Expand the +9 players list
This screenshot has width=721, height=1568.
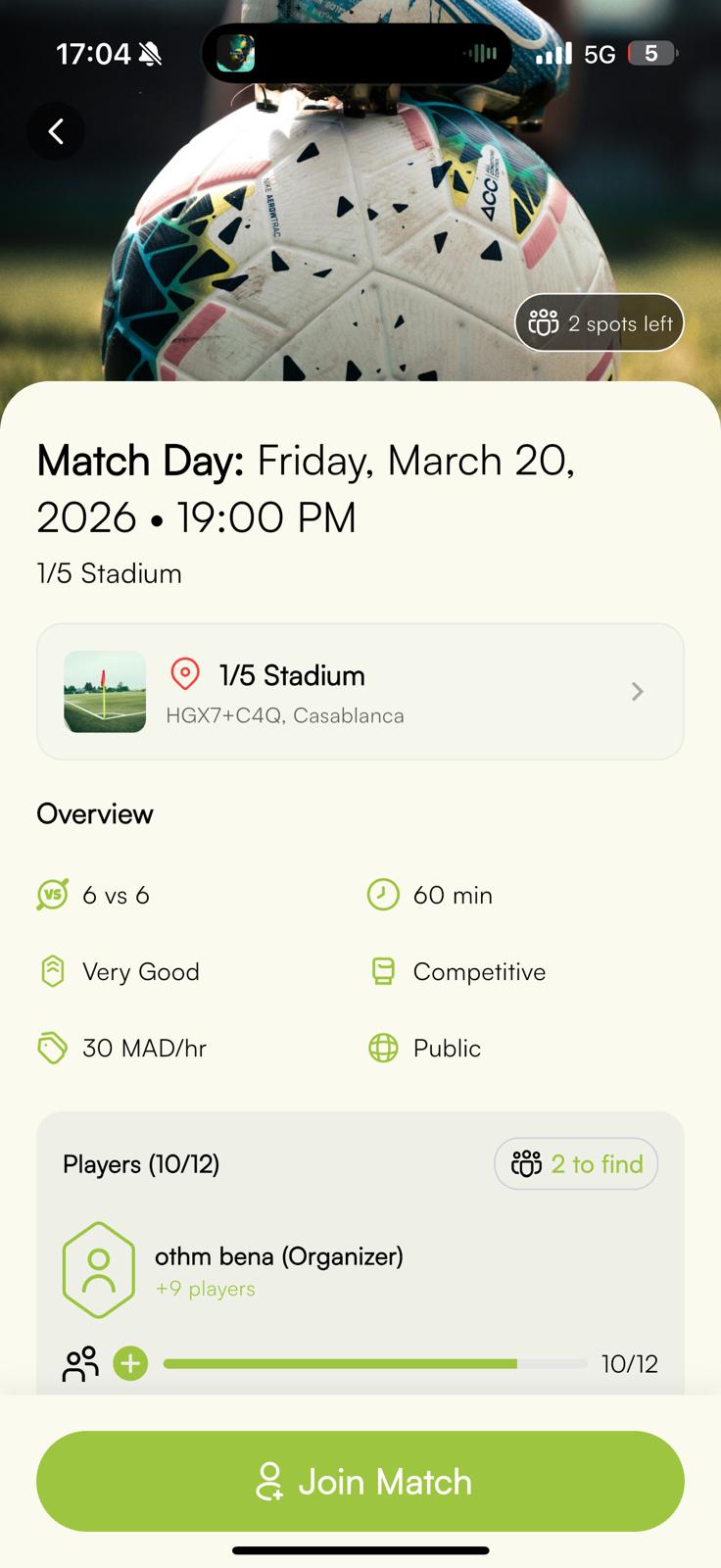click(205, 1289)
